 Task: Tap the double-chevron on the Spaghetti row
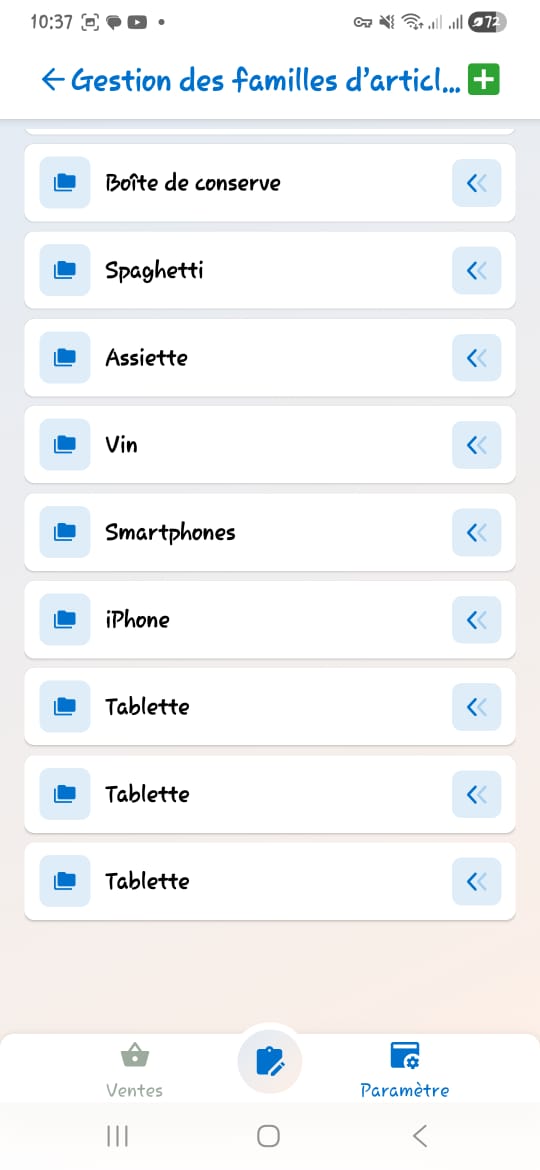[477, 270]
